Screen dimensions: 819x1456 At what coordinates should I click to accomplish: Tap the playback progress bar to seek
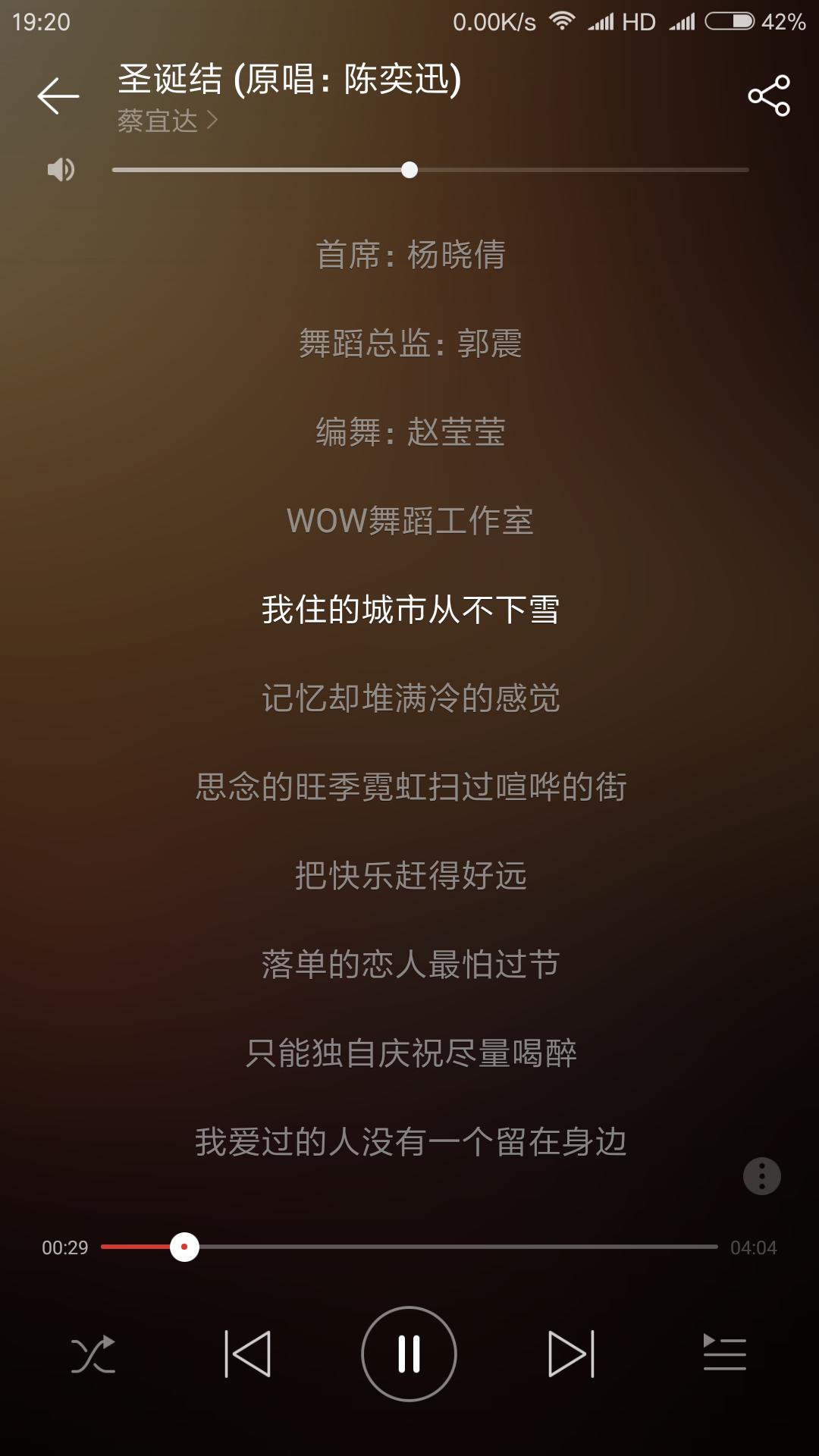point(409,1247)
